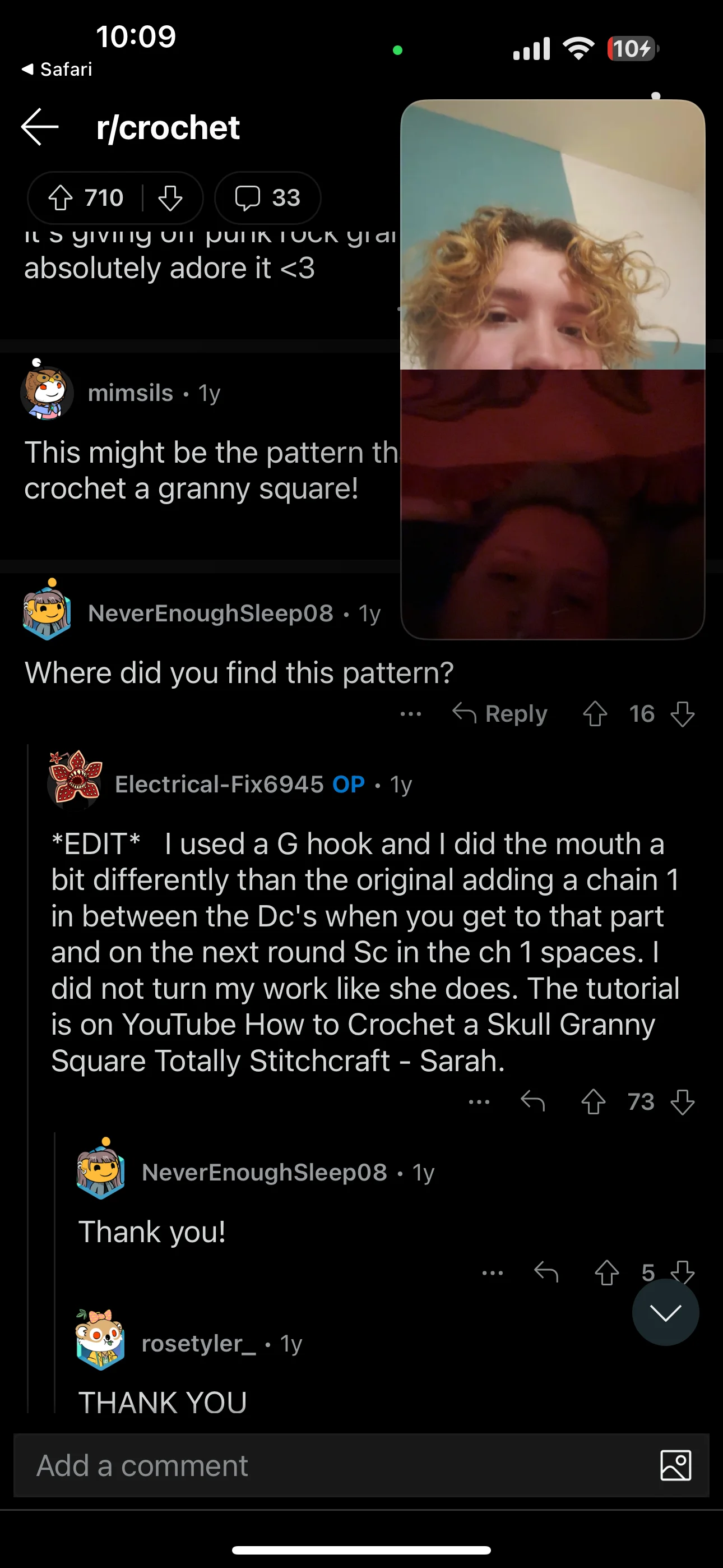This screenshot has height=1568, width=723.
Task: Open more options on the pattern question comment
Action: (x=411, y=713)
